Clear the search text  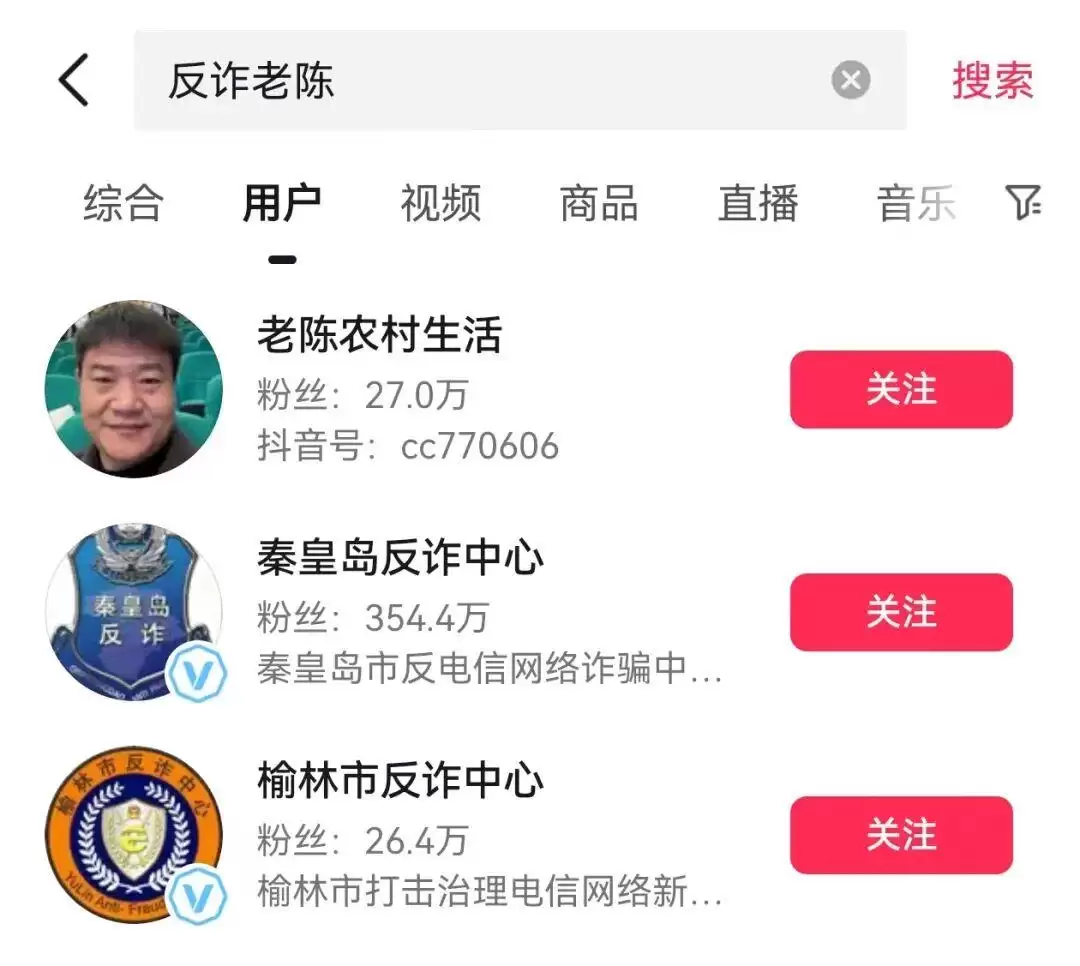pos(851,80)
